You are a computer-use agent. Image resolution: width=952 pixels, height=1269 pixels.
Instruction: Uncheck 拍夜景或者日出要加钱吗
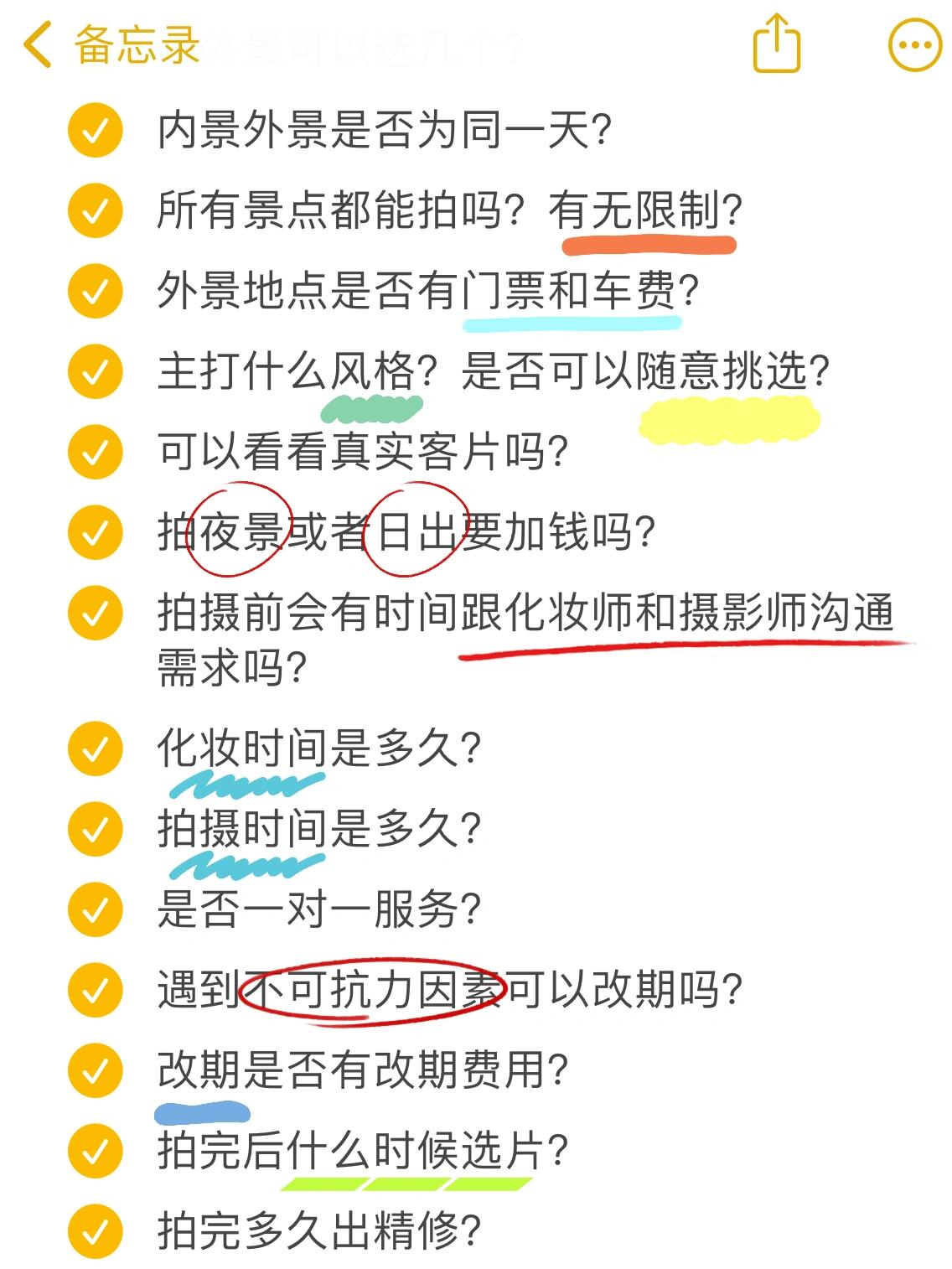[x=95, y=532]
